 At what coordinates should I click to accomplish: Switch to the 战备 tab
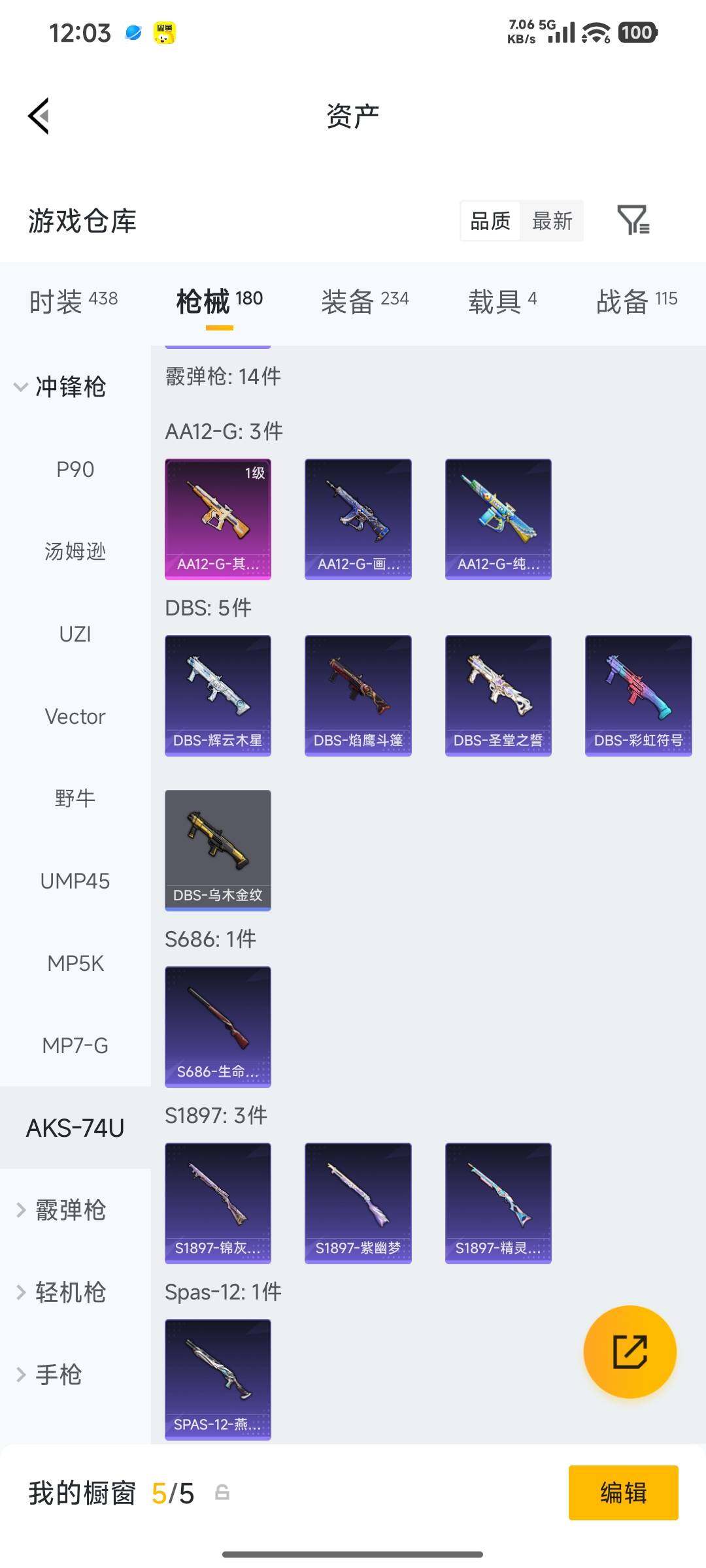[637, 301]
